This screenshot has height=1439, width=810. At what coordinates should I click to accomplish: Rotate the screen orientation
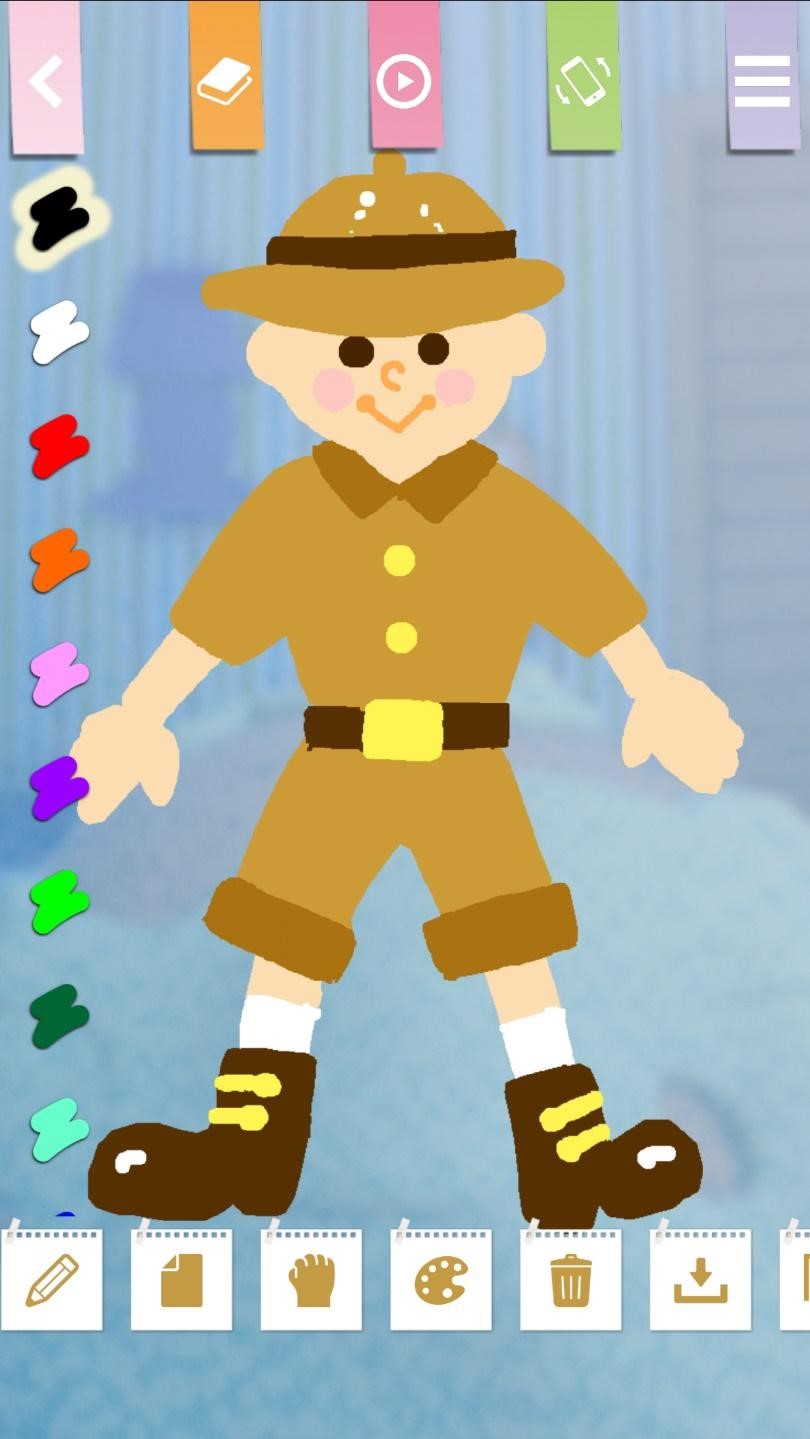[583, 81]
